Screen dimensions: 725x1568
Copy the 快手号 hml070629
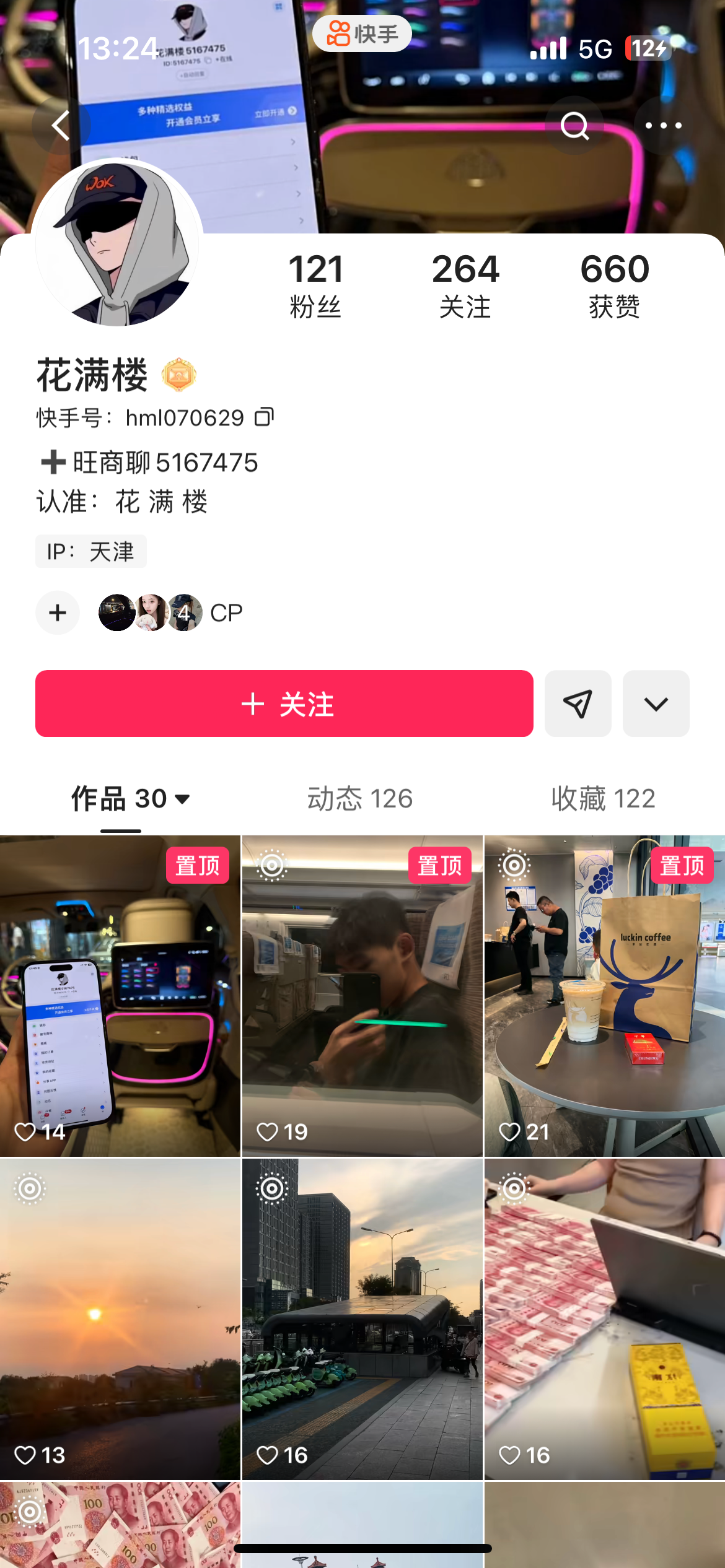[264, 417]
